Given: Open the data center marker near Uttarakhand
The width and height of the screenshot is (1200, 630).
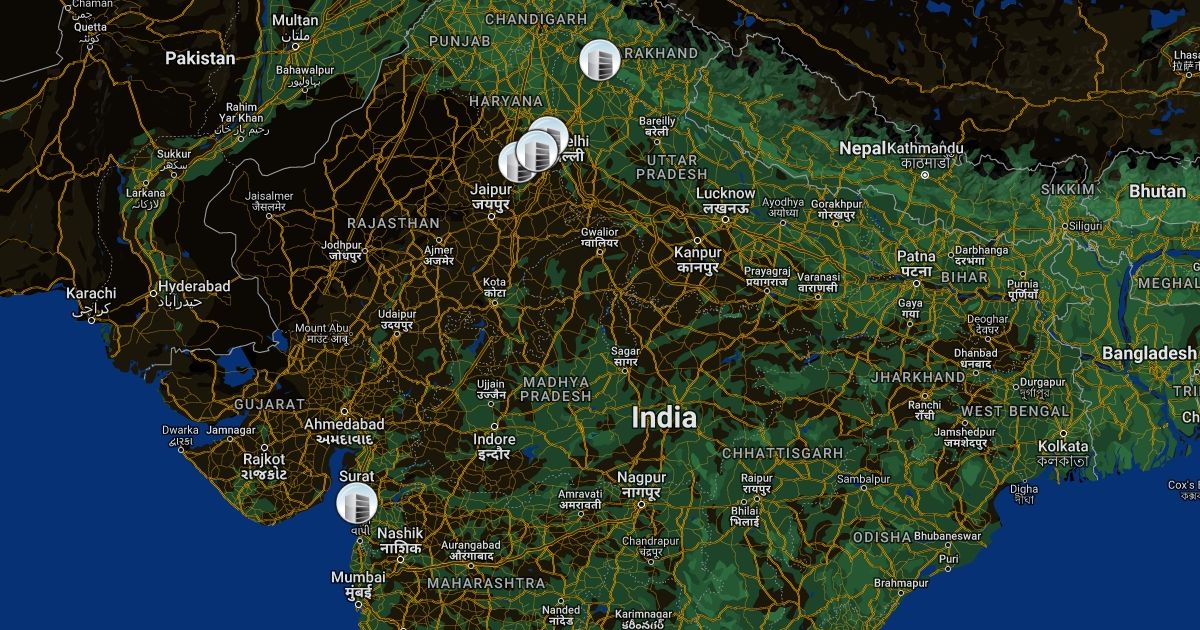Looking at the screenshot, I should [599, 60].
